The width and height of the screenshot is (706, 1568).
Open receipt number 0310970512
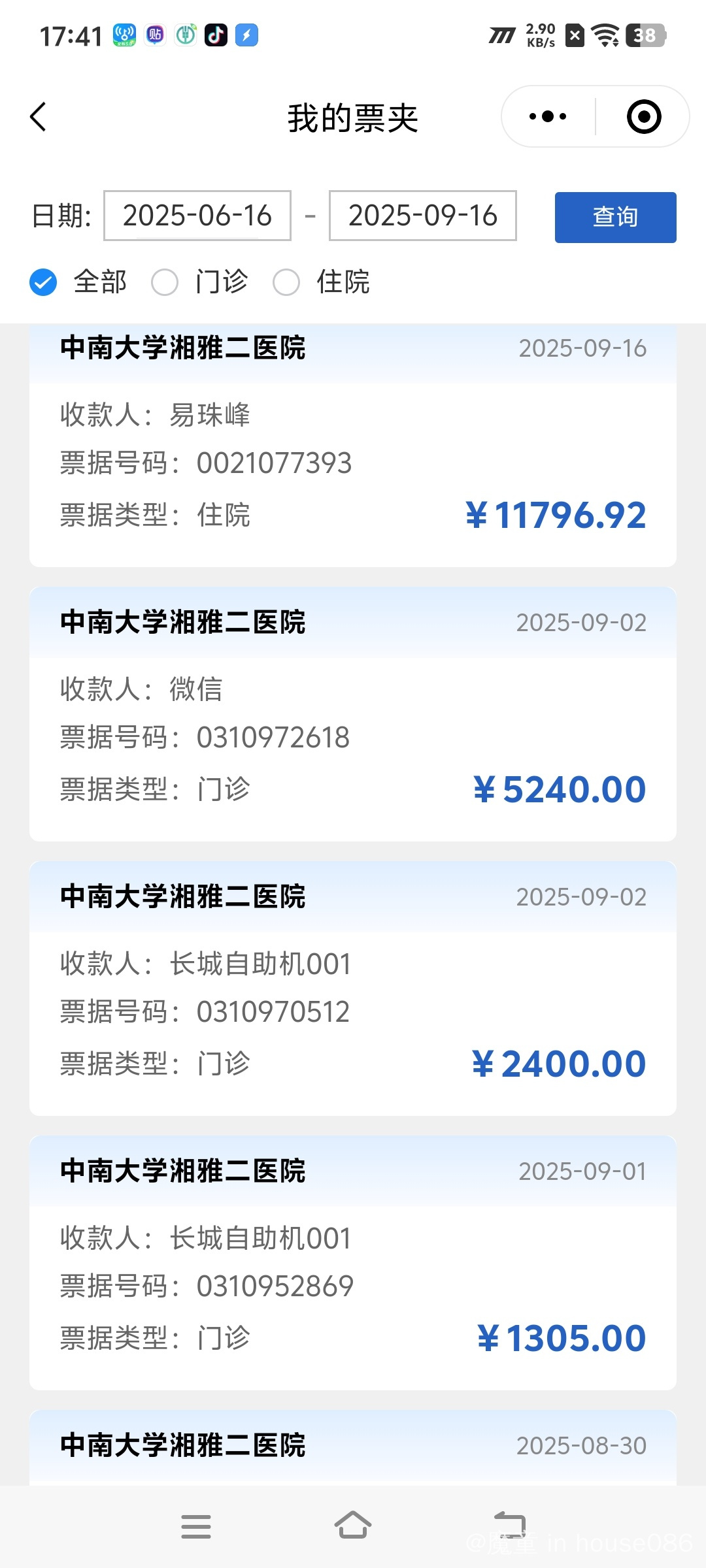[x=353, y=988]
